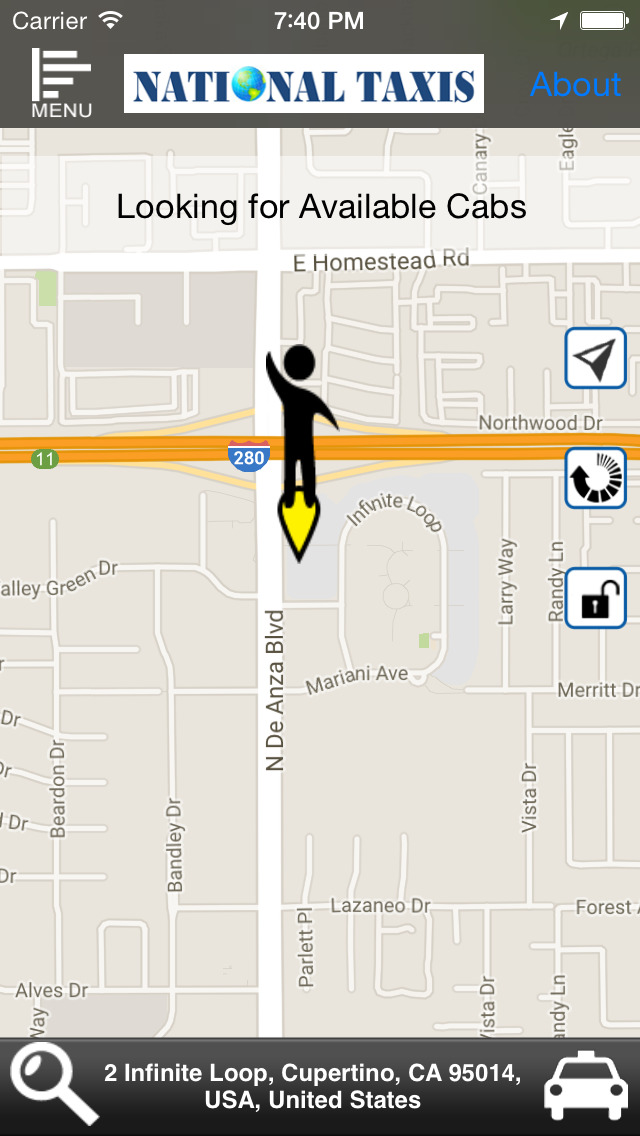Refresh the available cabs search
Screen dimensions: 640x1136
click(595, 478)
